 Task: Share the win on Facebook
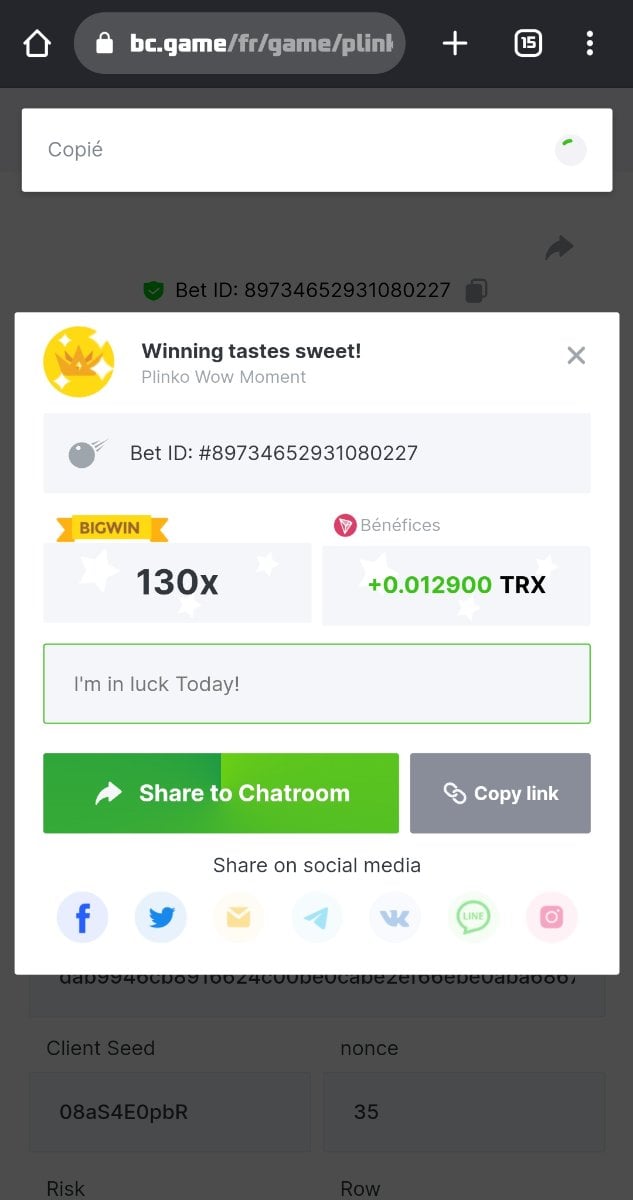click(82, 917)
